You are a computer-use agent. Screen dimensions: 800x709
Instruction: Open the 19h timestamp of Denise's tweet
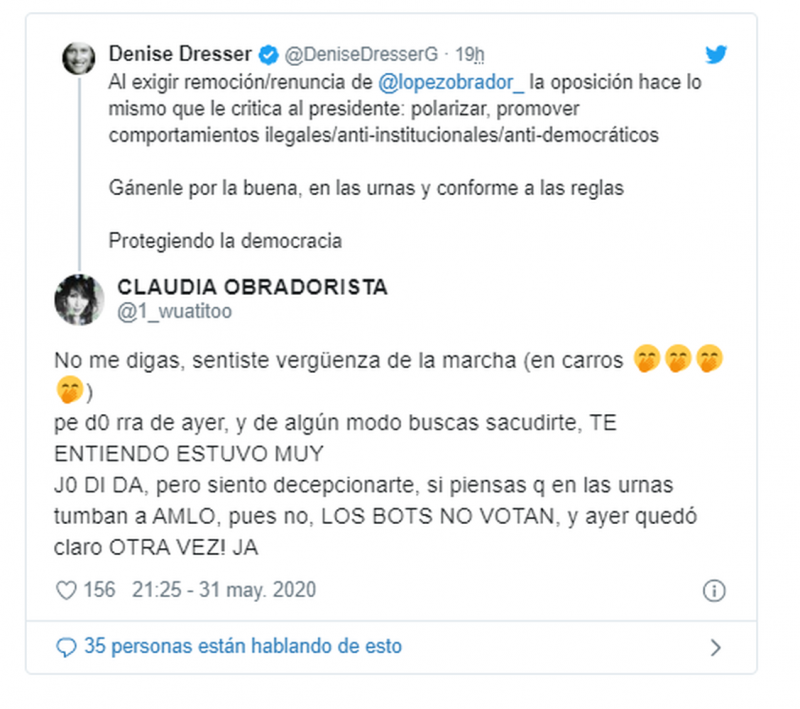[469, 54]
